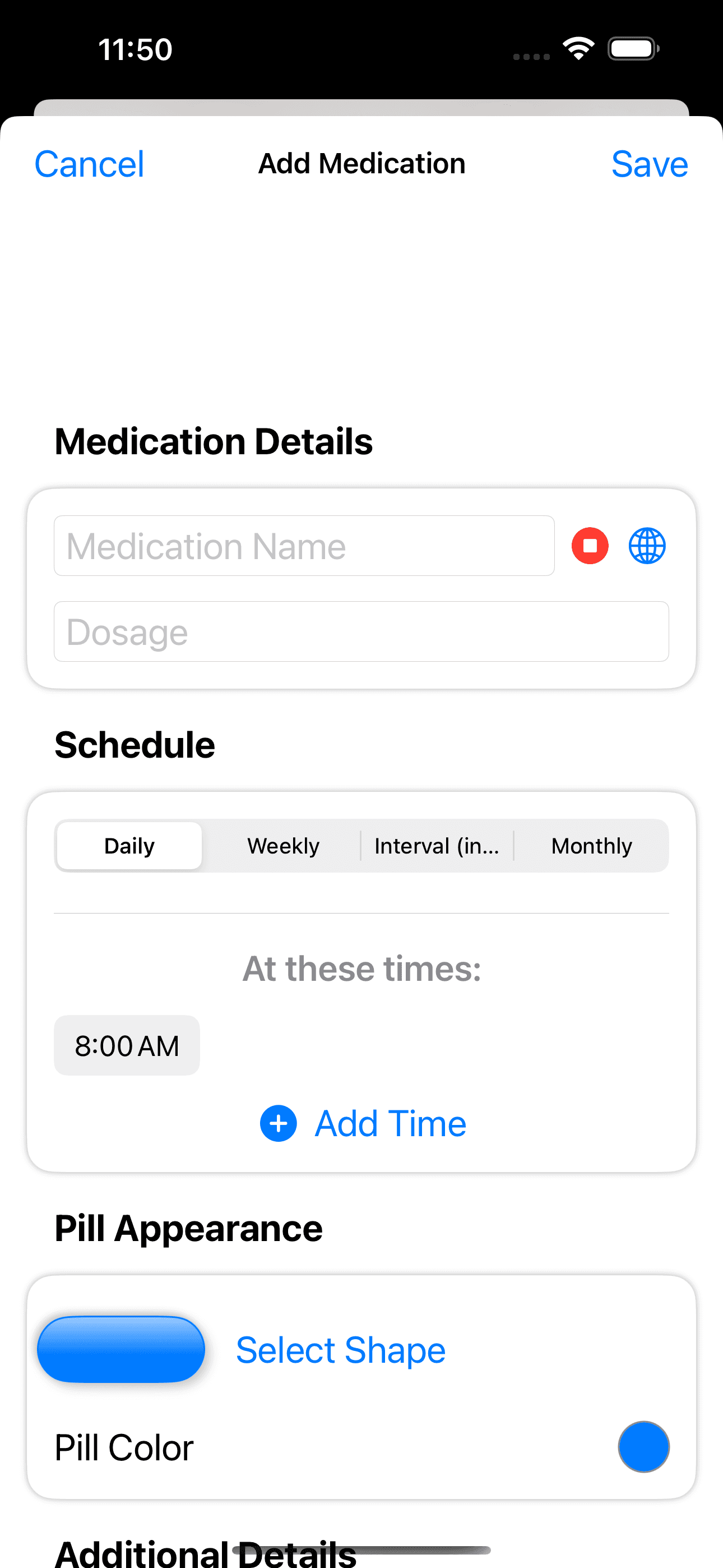The height and width of the screenshot is (1568, 723).
Task: Open Select Shape
Action: point(340,1349)
